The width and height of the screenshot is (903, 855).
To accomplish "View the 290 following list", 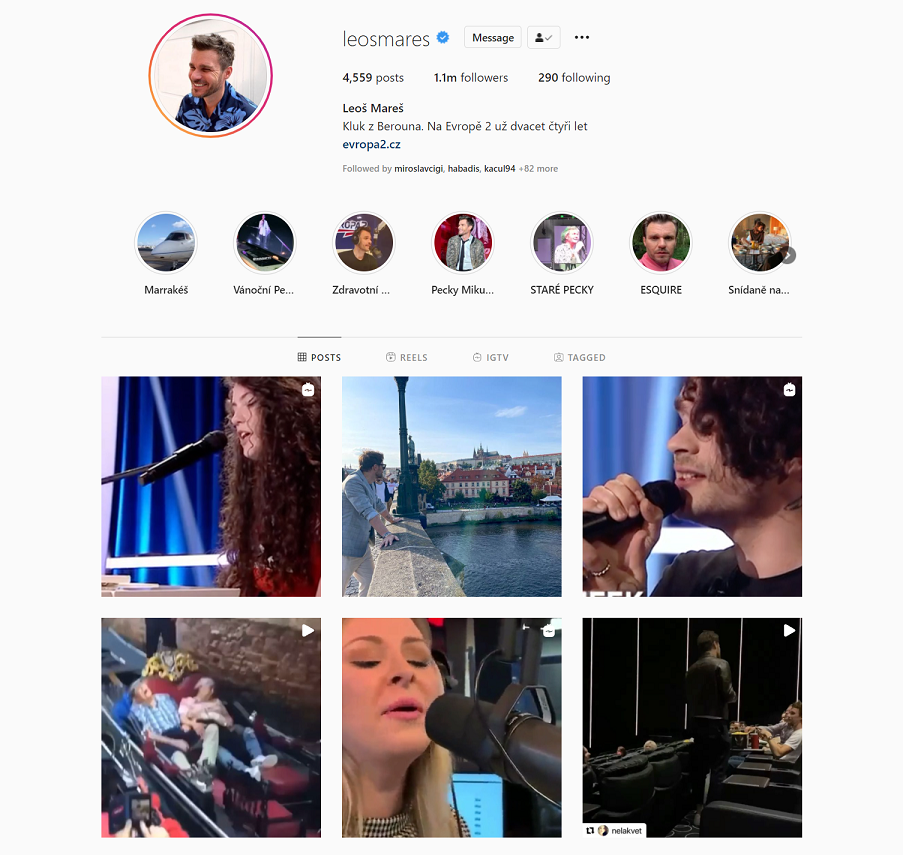I will point(574,78).
